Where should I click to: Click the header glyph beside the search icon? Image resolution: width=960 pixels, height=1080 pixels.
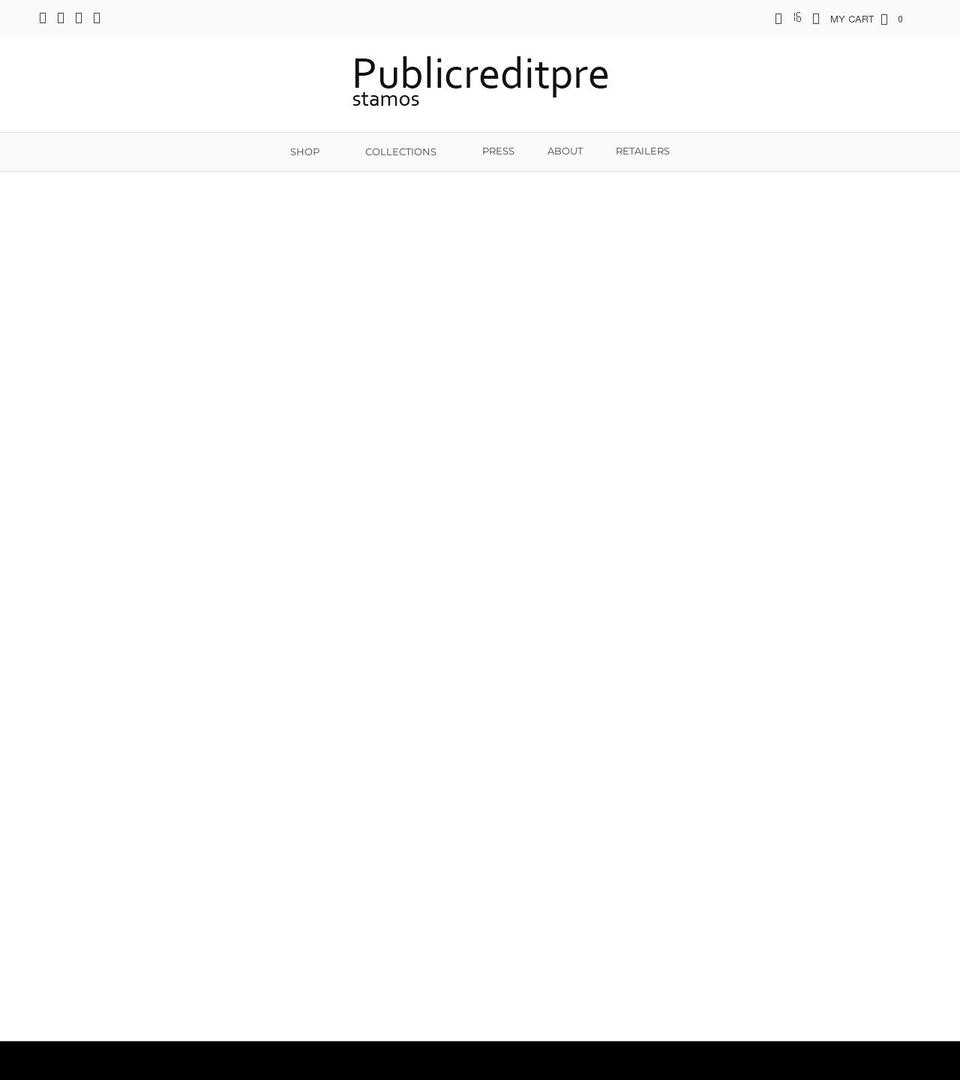click(x=797, y=17)
